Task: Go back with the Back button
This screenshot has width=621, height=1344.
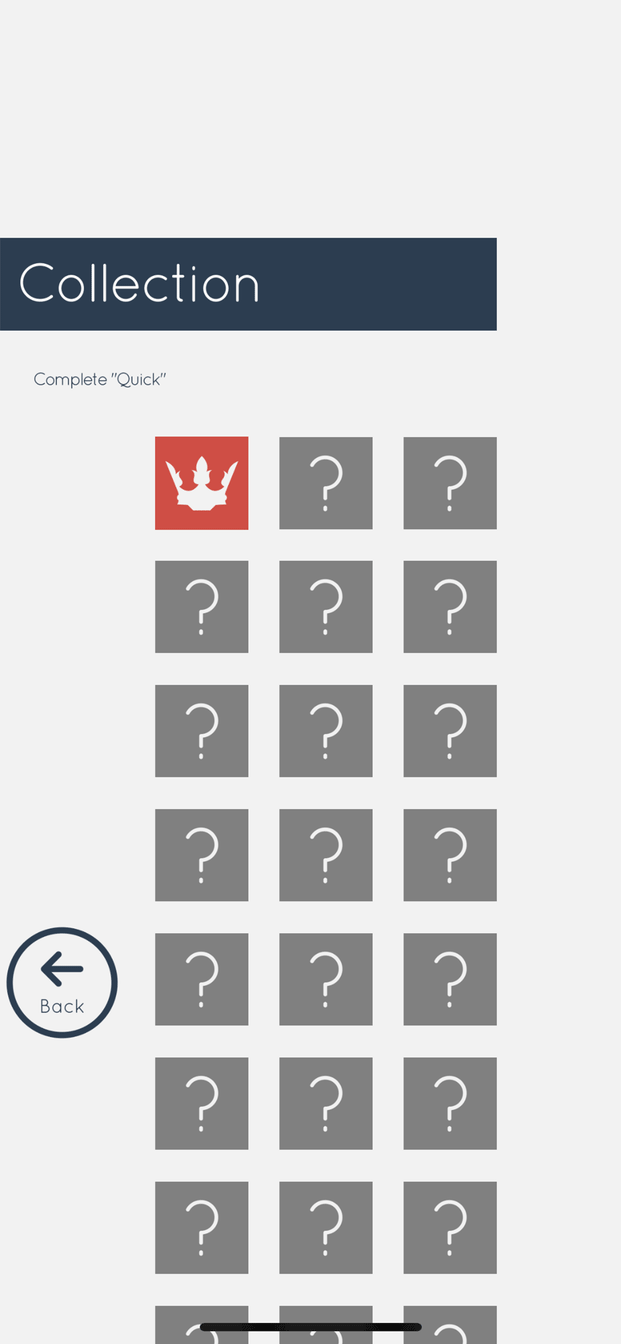Action: (x=62, y=982)
